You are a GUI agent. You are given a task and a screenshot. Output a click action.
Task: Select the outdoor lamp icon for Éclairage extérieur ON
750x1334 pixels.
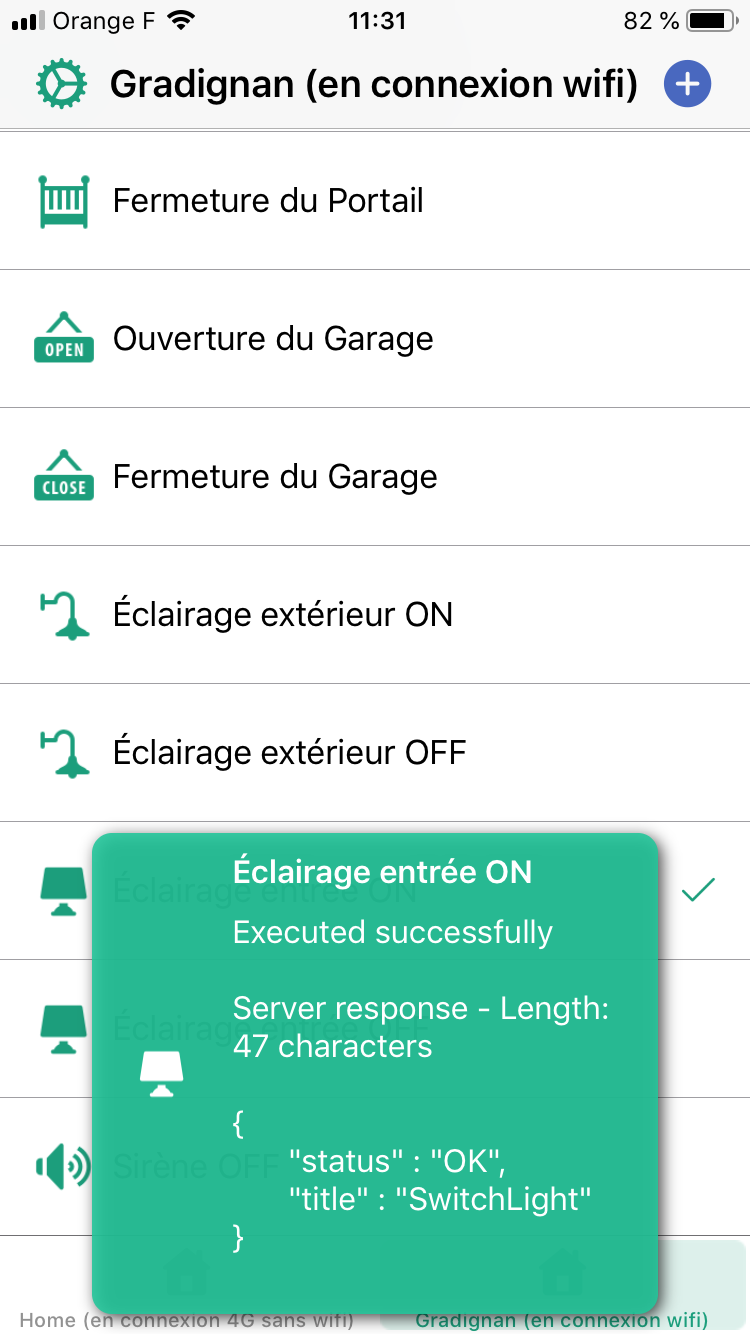click(x=64, y=614)
